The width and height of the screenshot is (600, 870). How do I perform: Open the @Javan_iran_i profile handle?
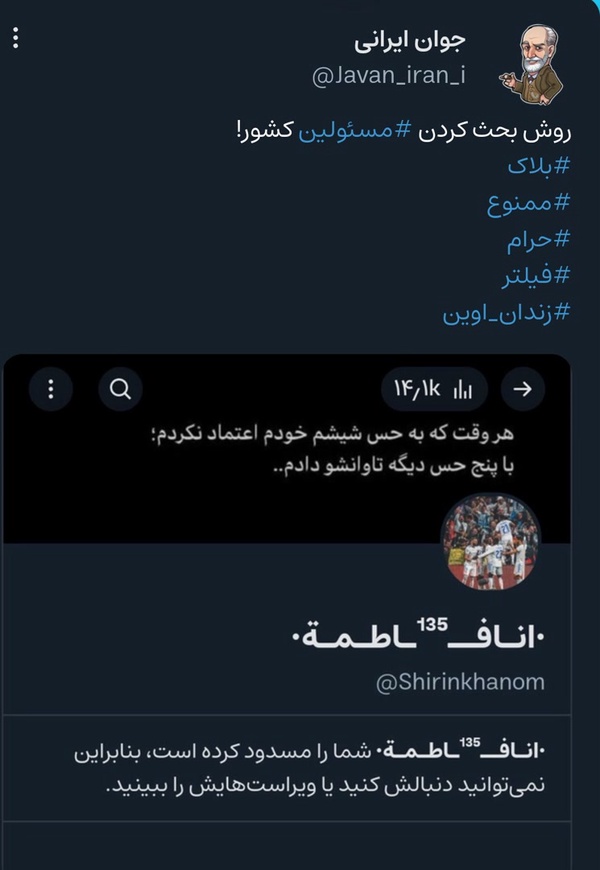(389, 77)
